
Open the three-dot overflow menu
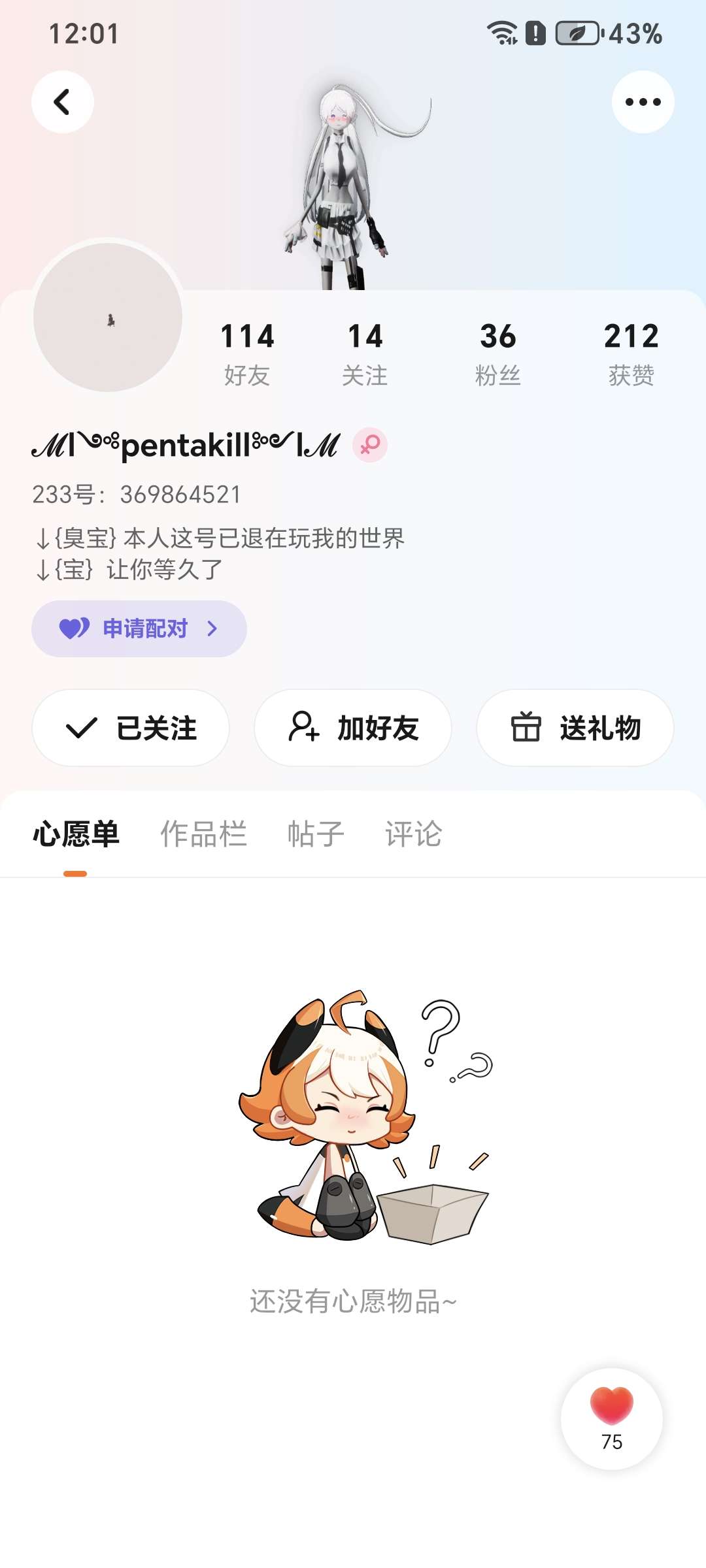click(x=643, y=102)
